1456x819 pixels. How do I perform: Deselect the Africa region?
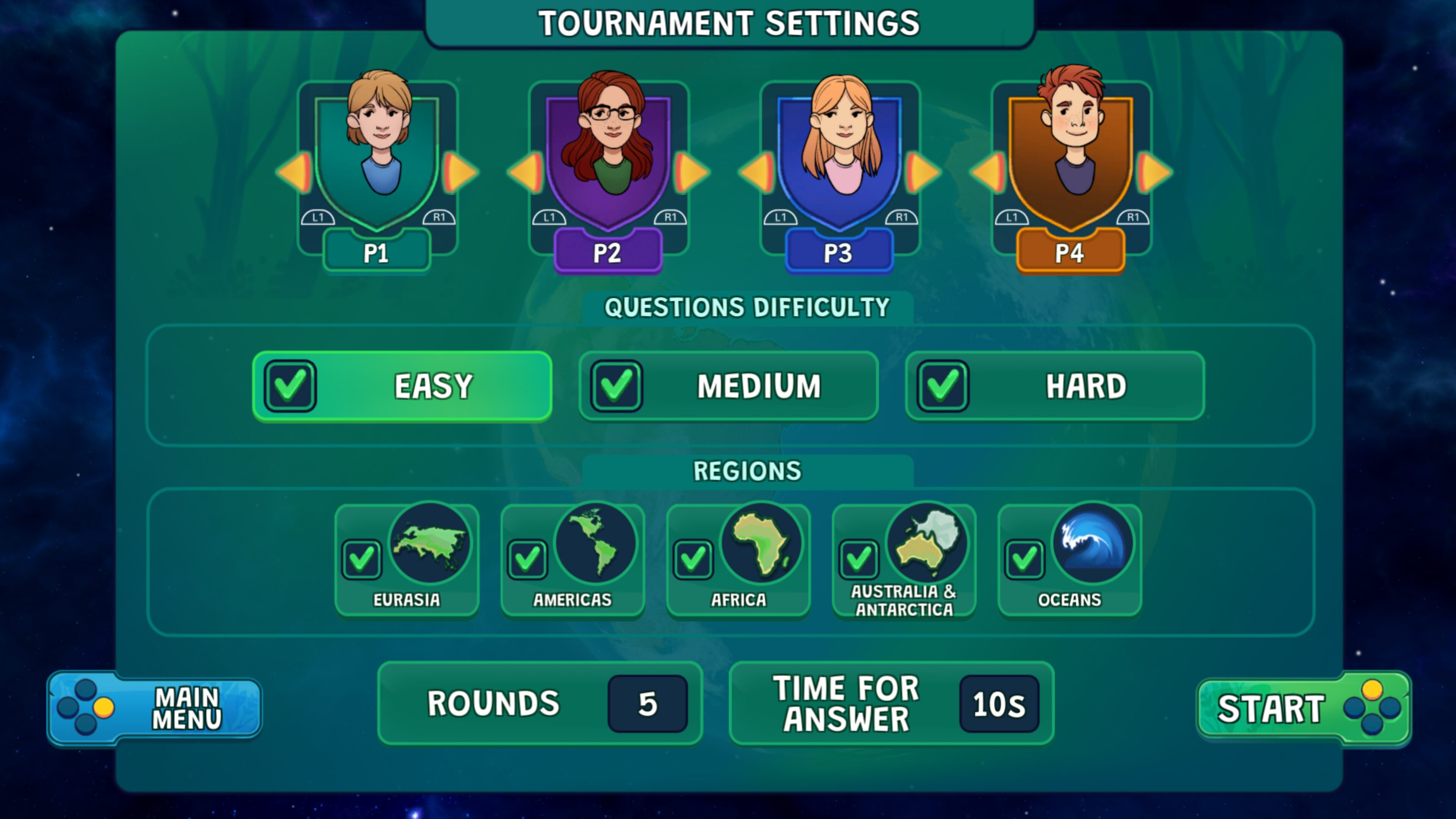tap(693, 559)
